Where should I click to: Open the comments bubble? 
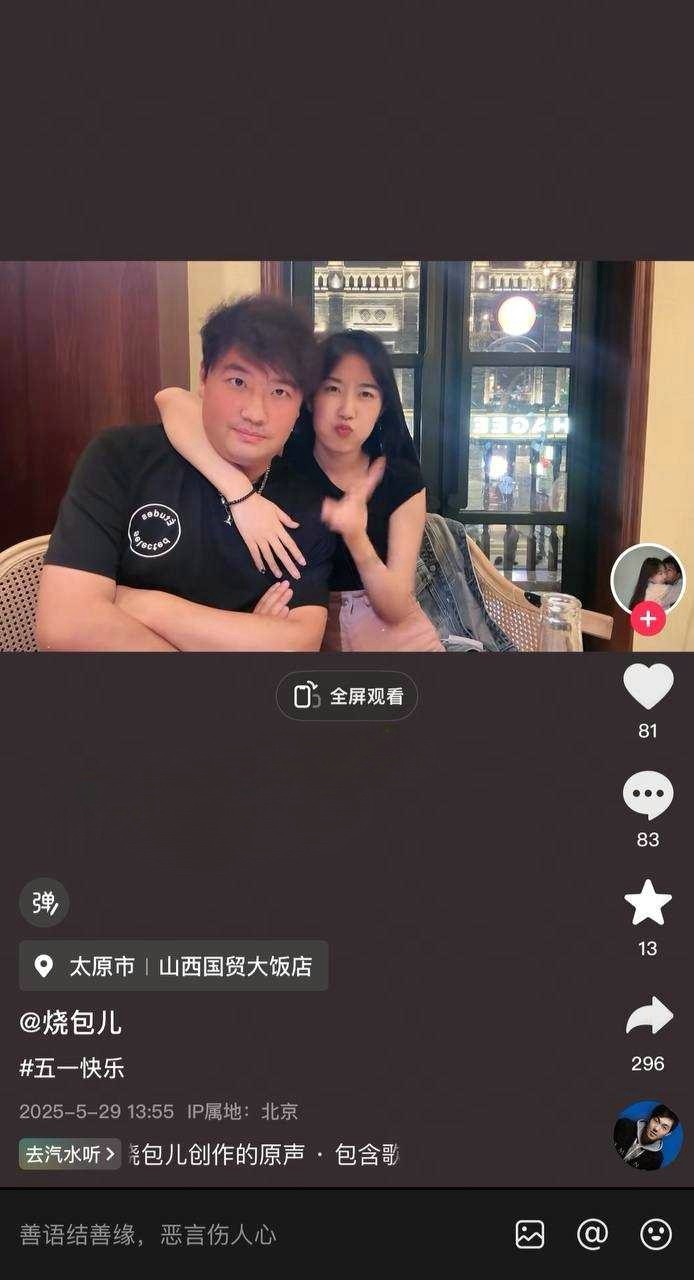pyautogui.click(x=648, y=796)
